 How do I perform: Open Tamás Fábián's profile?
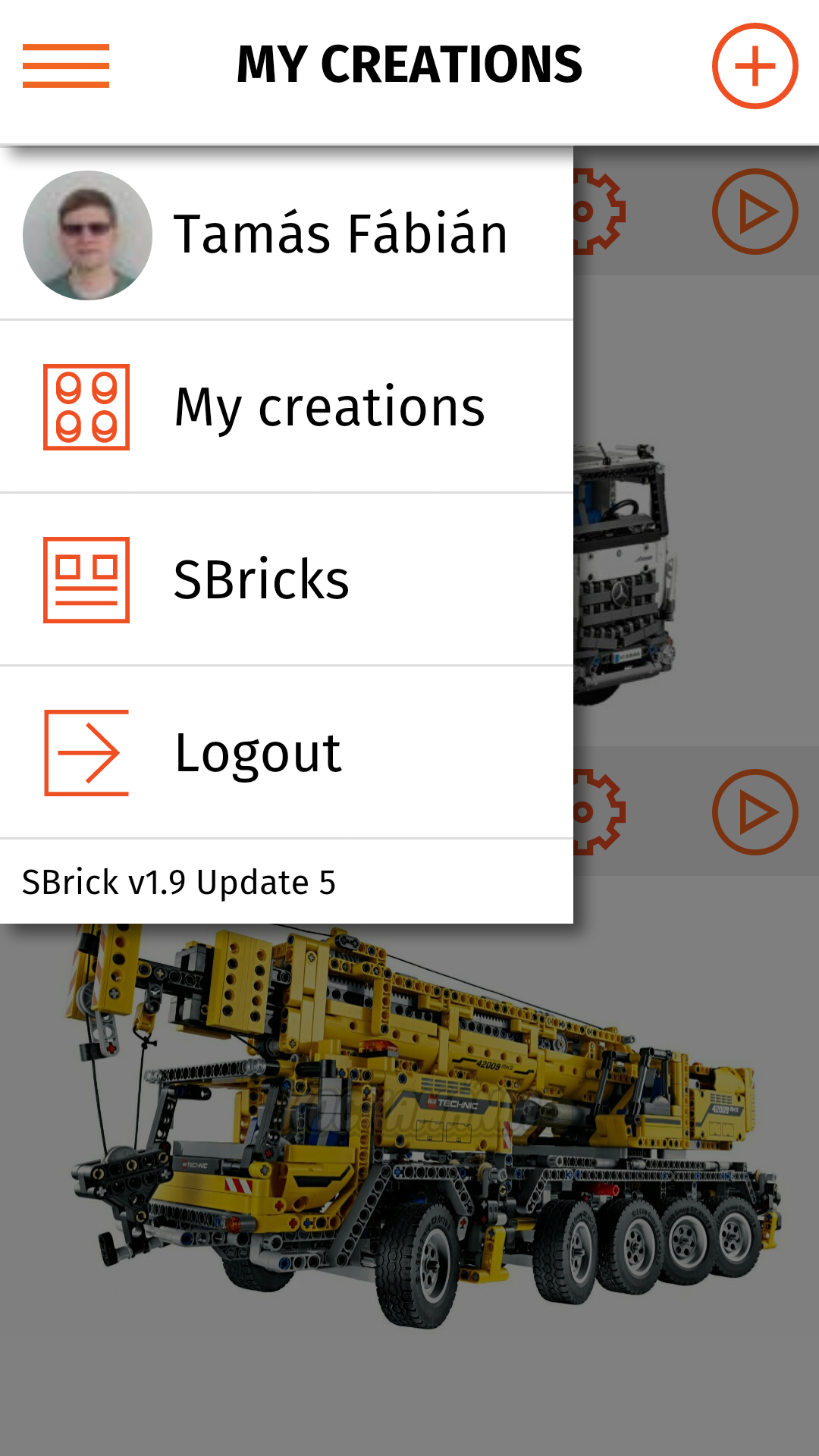click(287, 234)
